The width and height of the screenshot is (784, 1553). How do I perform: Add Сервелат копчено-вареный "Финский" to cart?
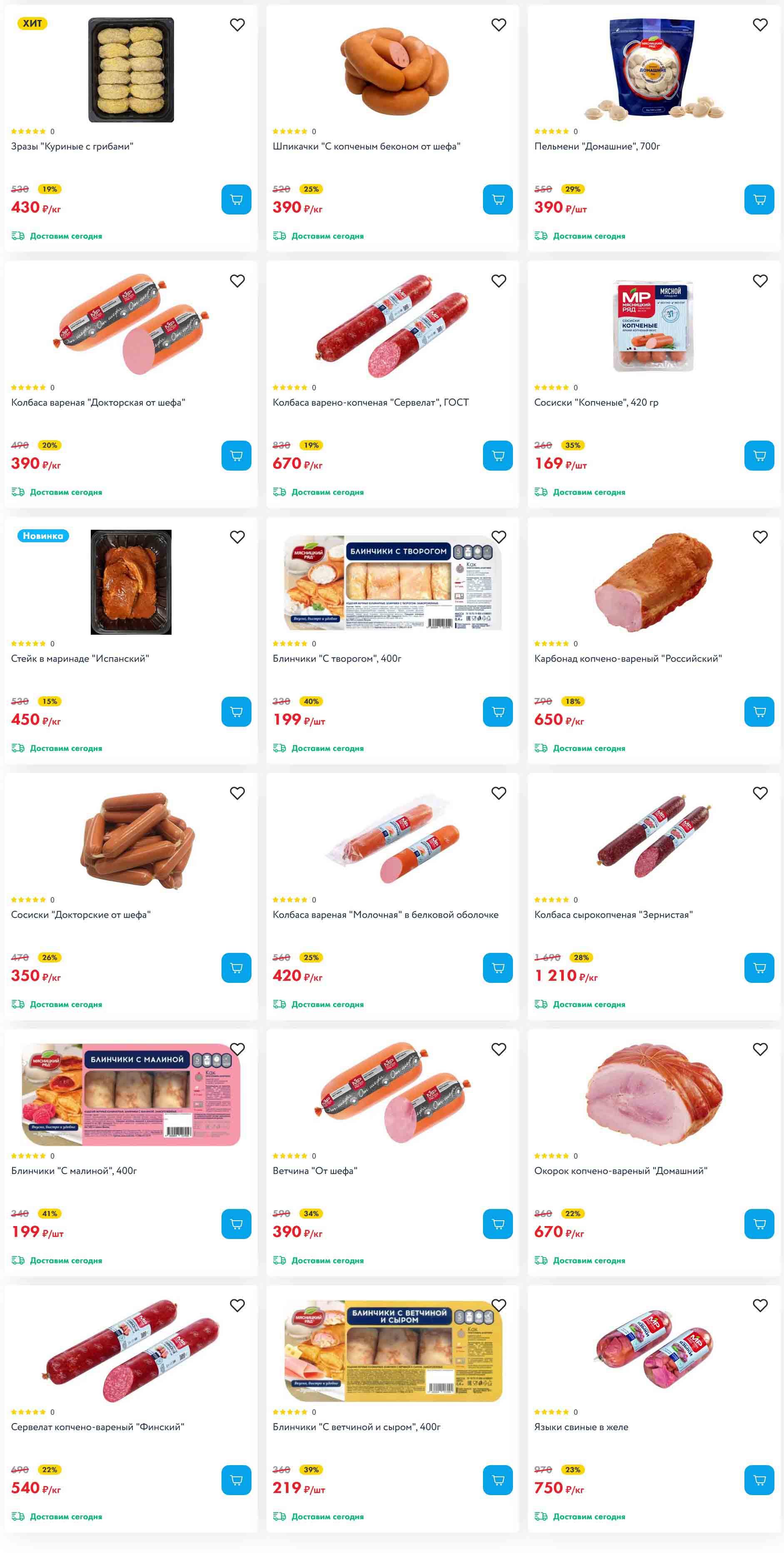pyautogui.click(x=236, y=1481)
